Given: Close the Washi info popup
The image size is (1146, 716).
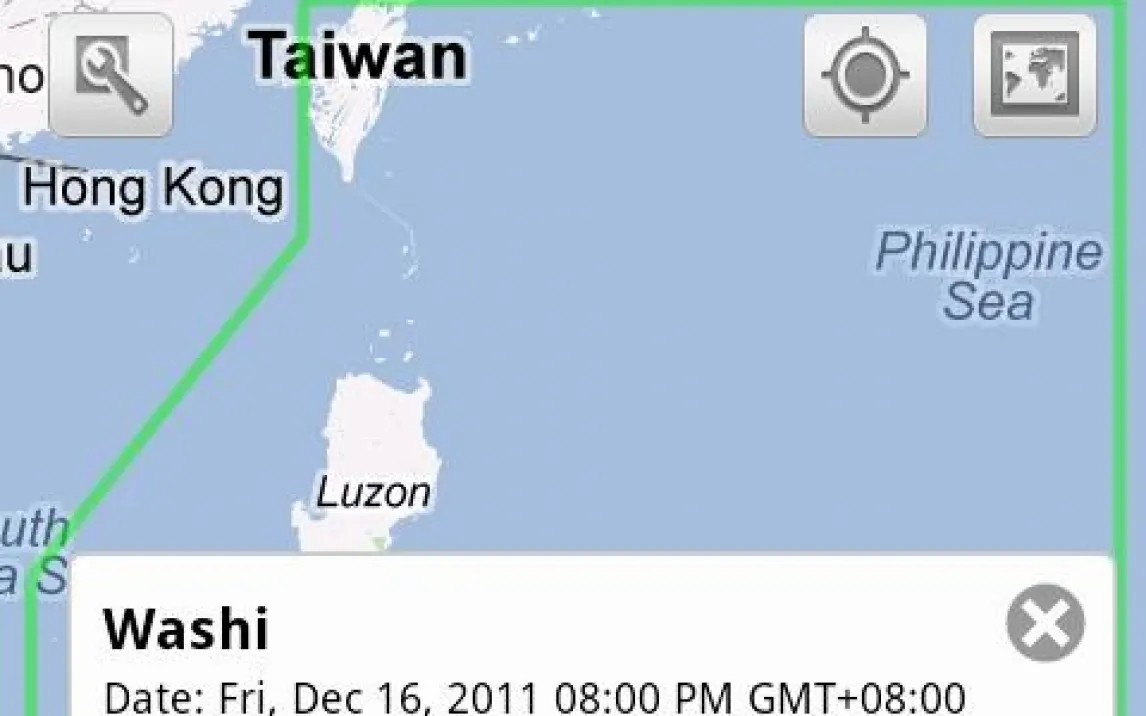Looking at the screenshot, I should 1045,623.
